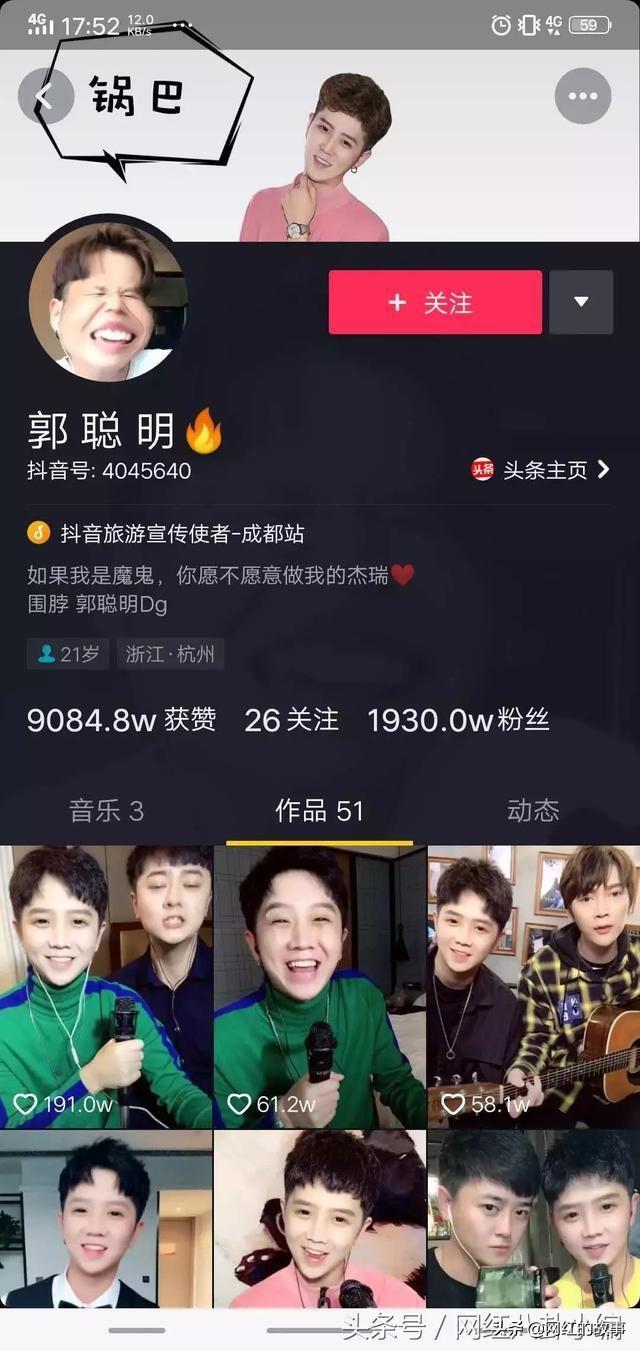Go back using the top-left arrow
The height and width of the screenshot is (1351, 640).
click(x=45, y=97)
